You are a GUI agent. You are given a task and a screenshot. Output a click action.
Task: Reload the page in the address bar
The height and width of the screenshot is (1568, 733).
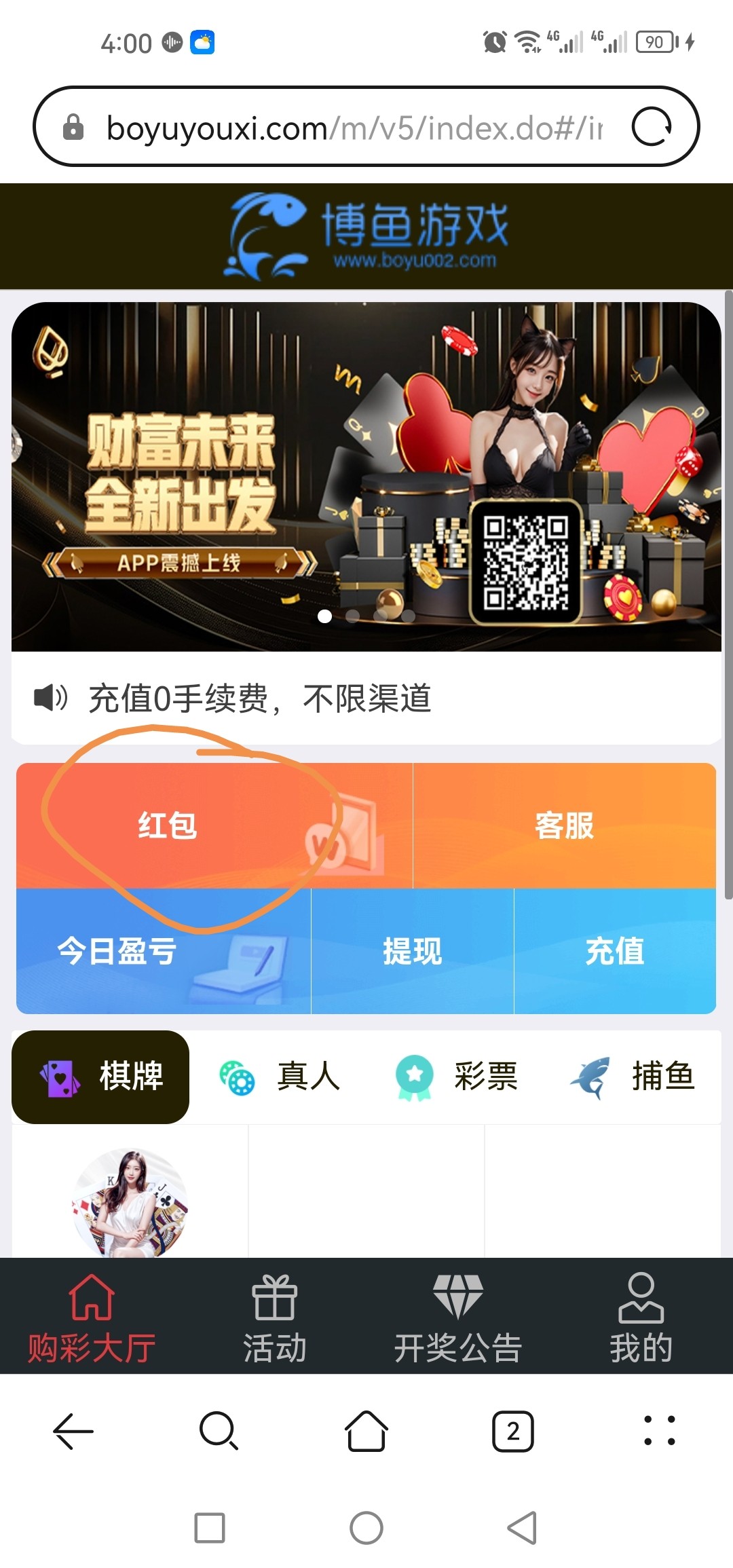pos(652,127)
